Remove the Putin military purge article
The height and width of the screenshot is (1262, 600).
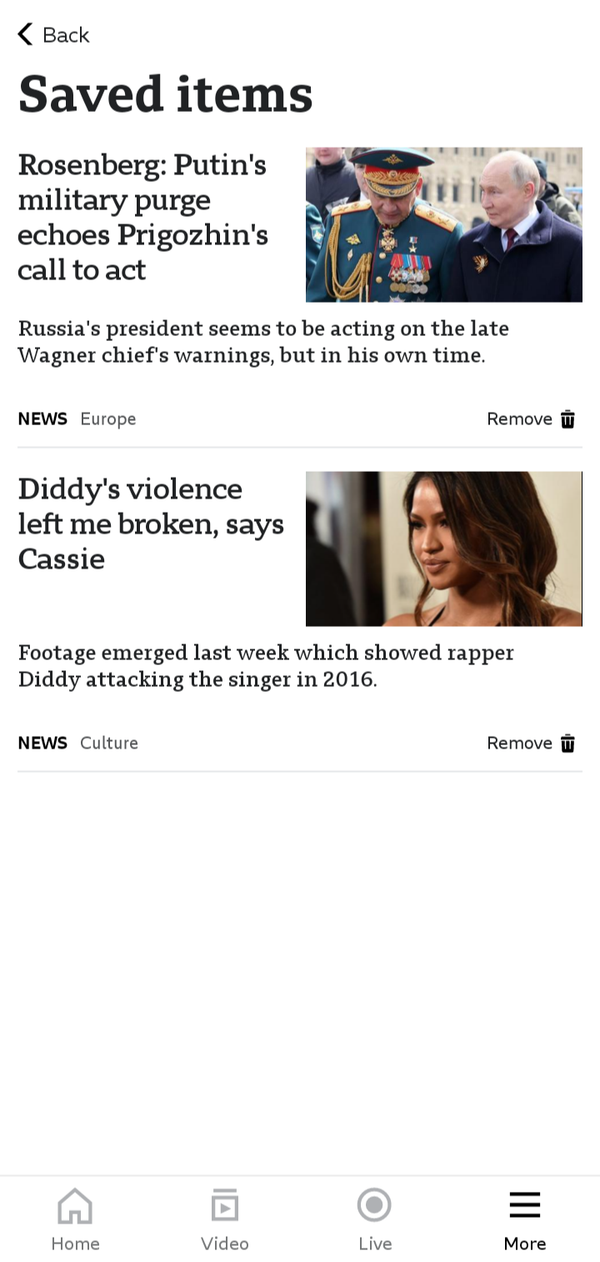coord(531,419)
